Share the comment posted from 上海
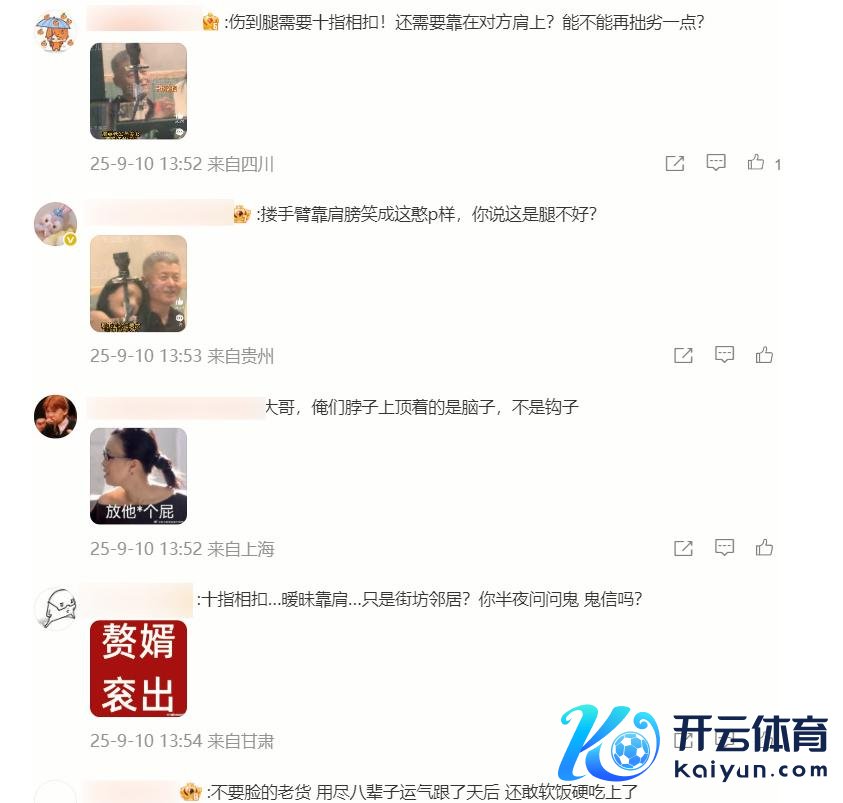843x803 pixels. pos(684,548)
